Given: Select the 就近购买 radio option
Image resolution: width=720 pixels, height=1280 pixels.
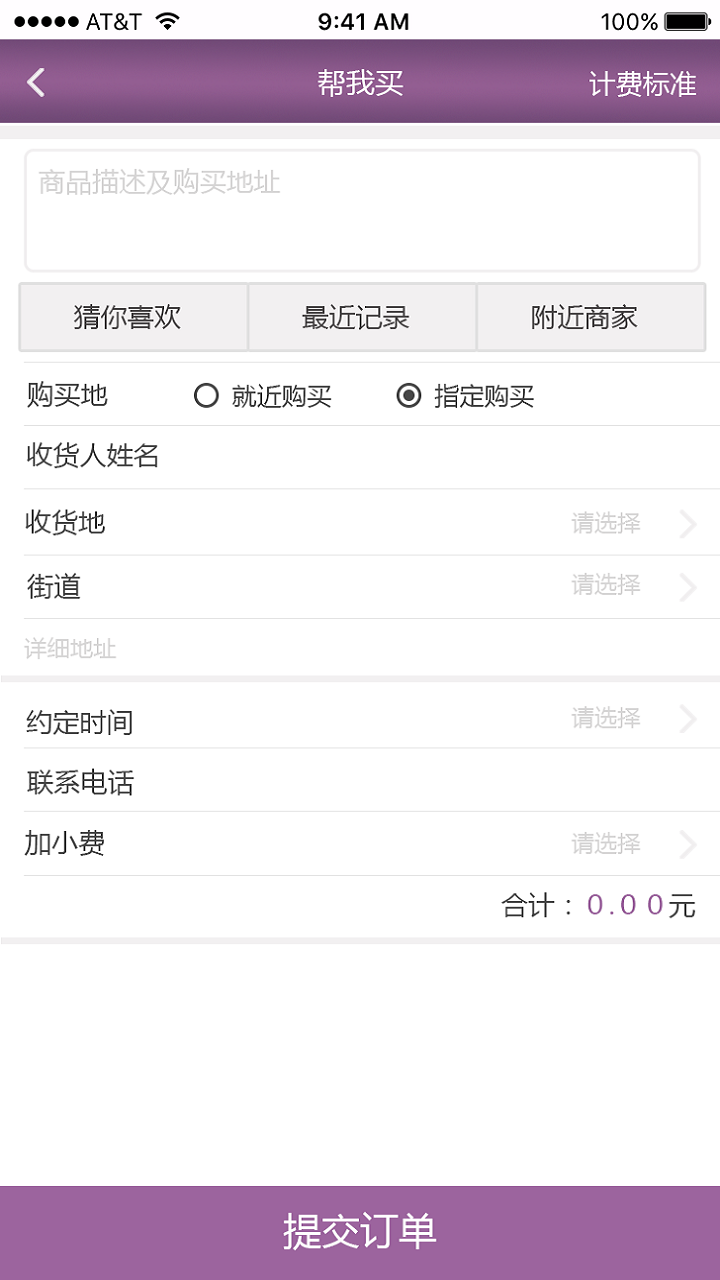Looking at the screenshot, I should pos(262,396).
